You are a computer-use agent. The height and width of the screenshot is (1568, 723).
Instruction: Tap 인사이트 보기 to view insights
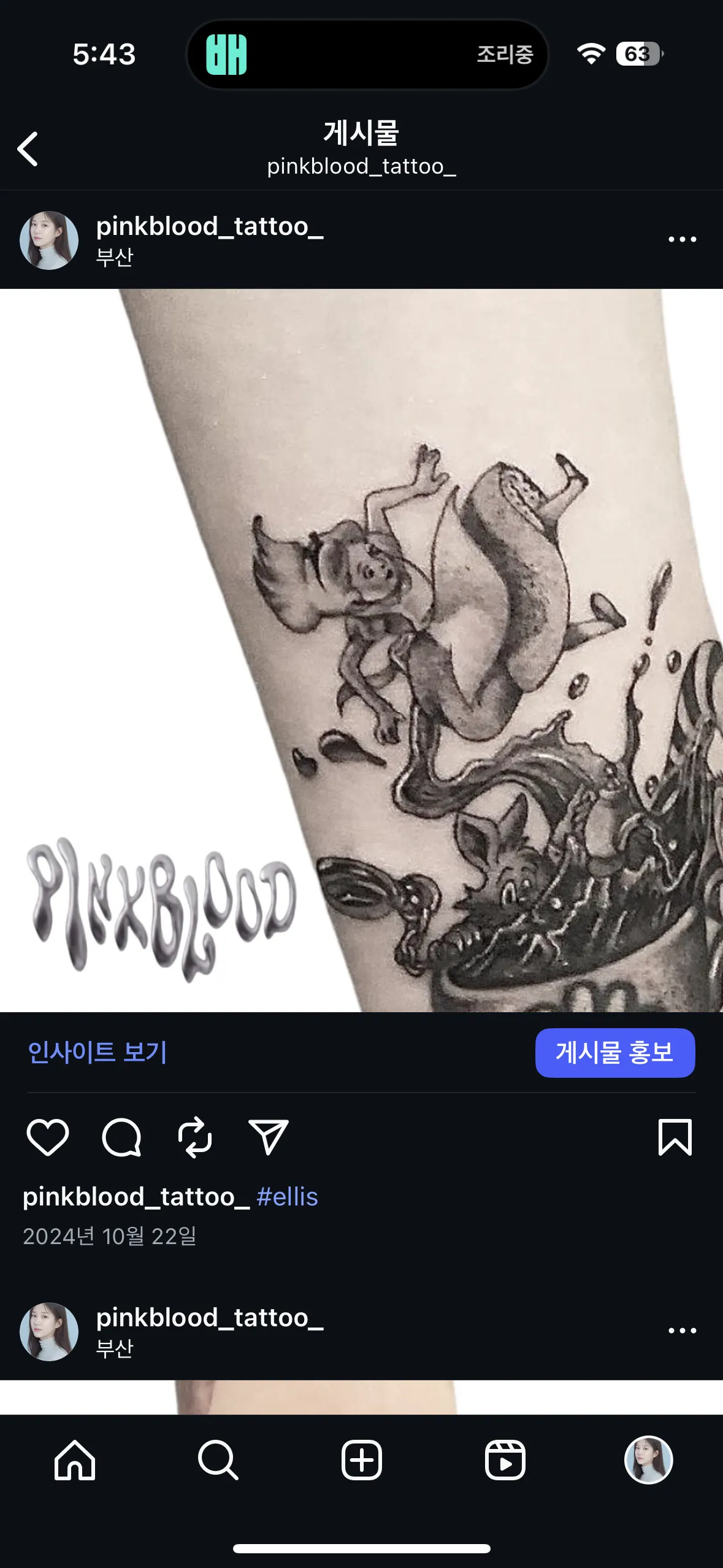[97, 1052]
